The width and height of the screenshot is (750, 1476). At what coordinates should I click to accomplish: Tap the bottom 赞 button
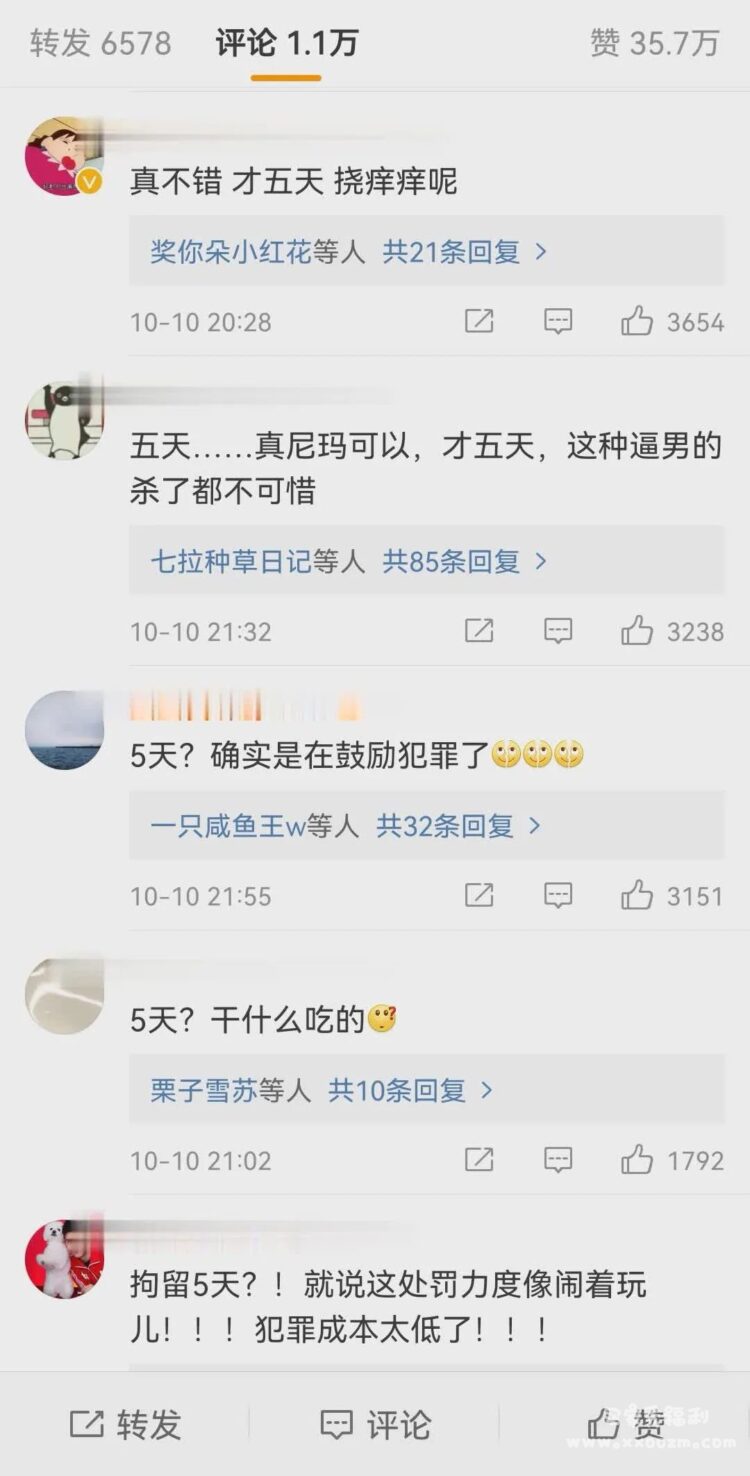625,1424
